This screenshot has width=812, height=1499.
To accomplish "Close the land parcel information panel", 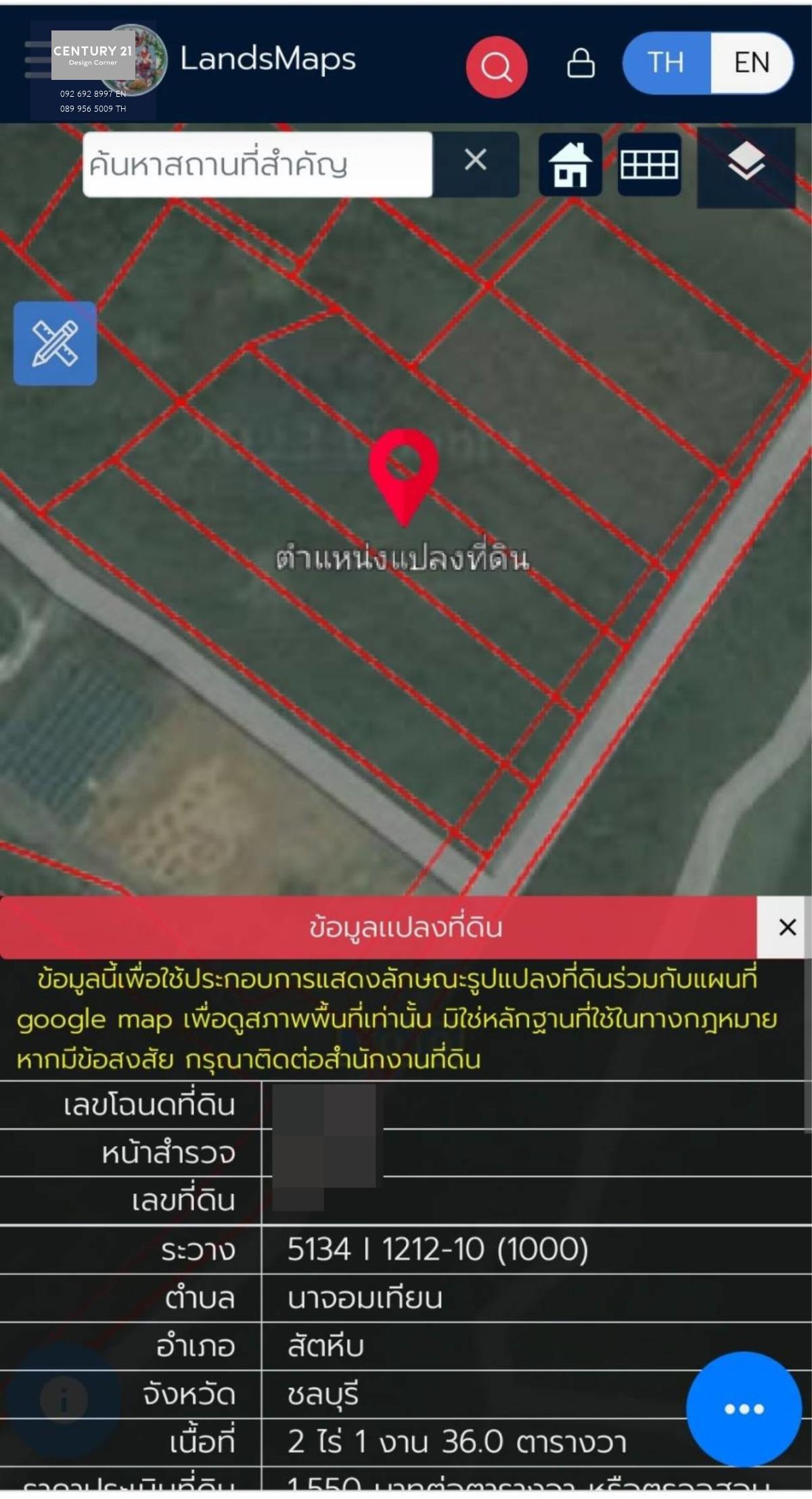I will pyautogui.click(x=787, y=927).
